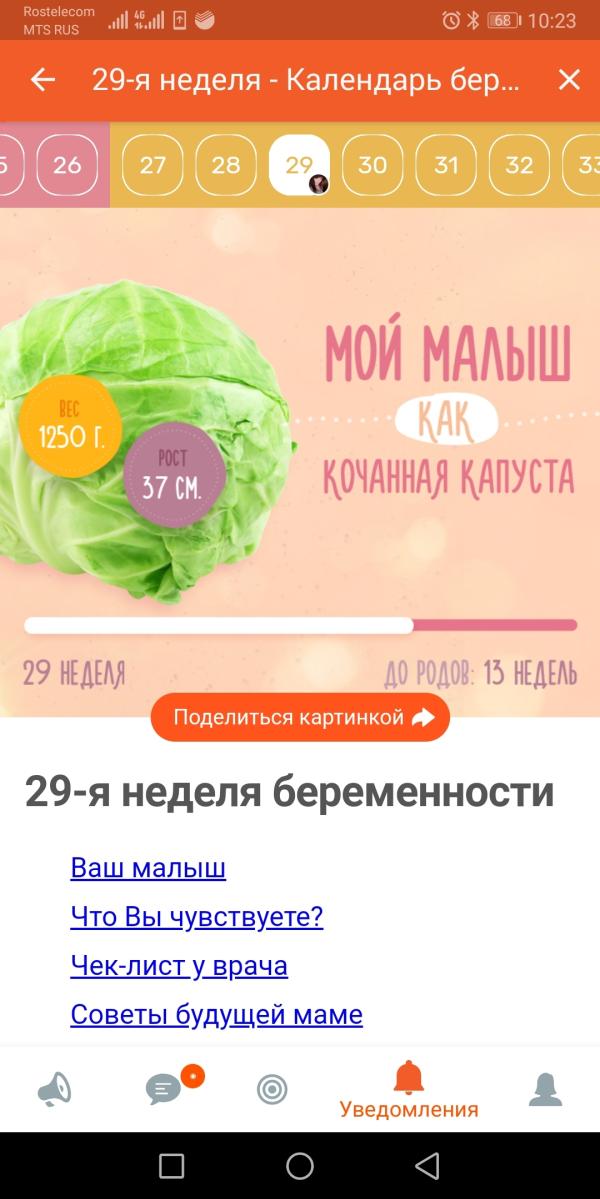The height and width of the screenshot is (1199, 600).
Task: Go back using the top arrow
Action: [x=43, y=80]
